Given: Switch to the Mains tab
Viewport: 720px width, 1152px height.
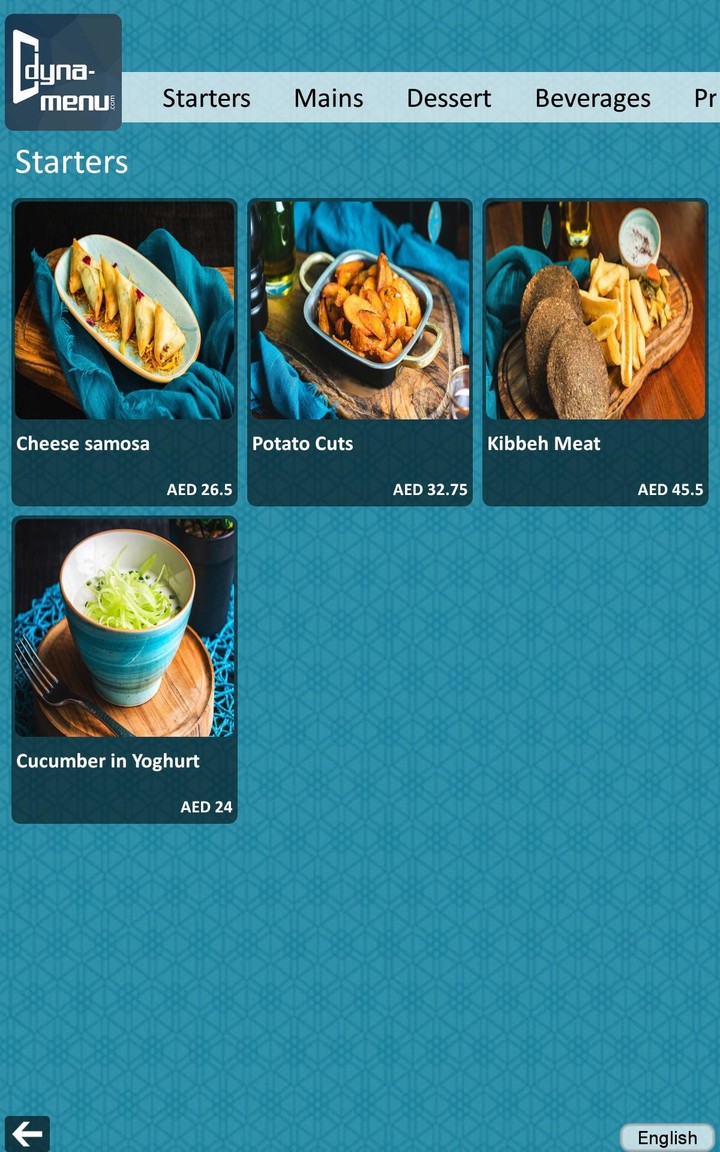Looking at the screenshot, I should tap(328, 98).
